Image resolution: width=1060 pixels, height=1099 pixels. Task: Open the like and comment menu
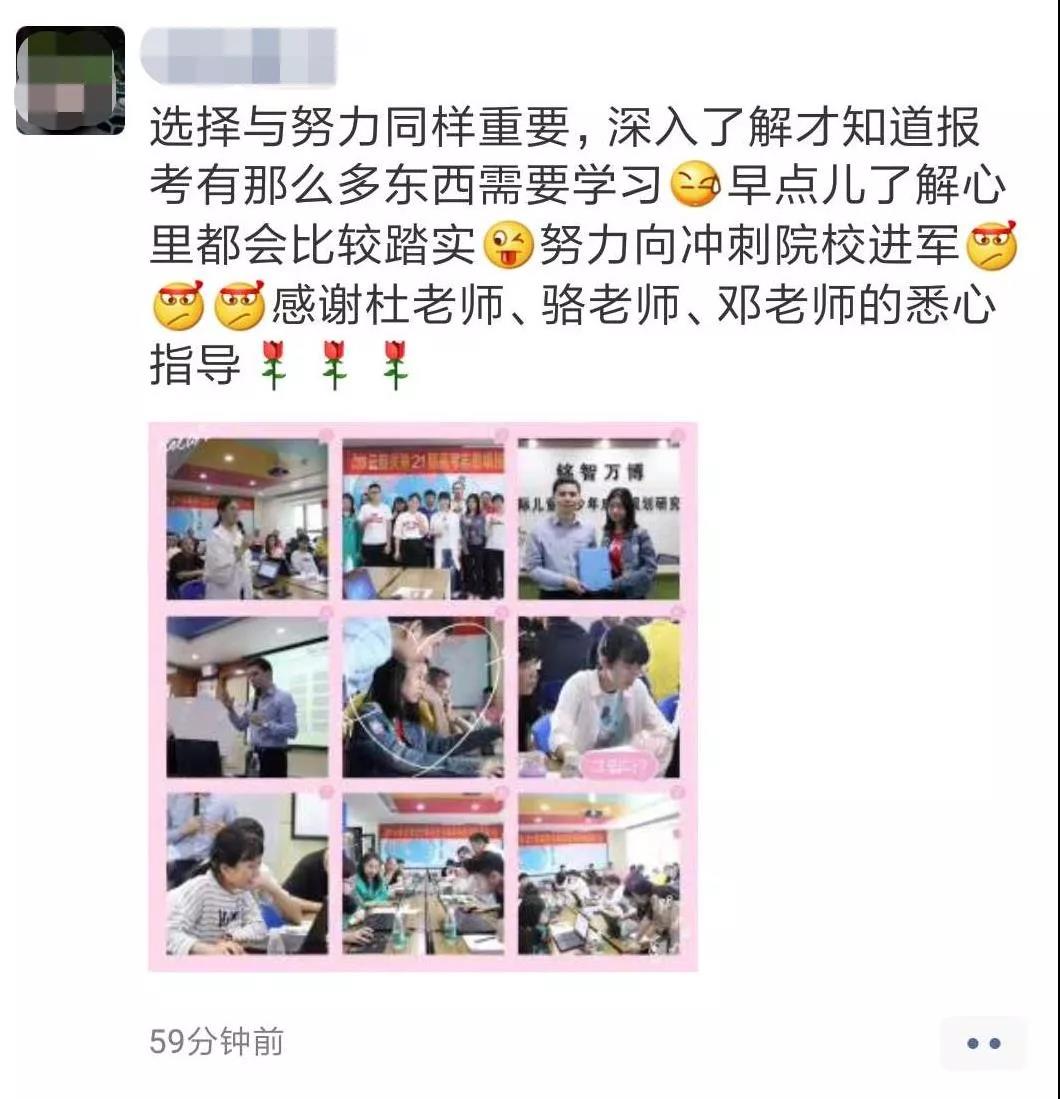(983, 1043)
